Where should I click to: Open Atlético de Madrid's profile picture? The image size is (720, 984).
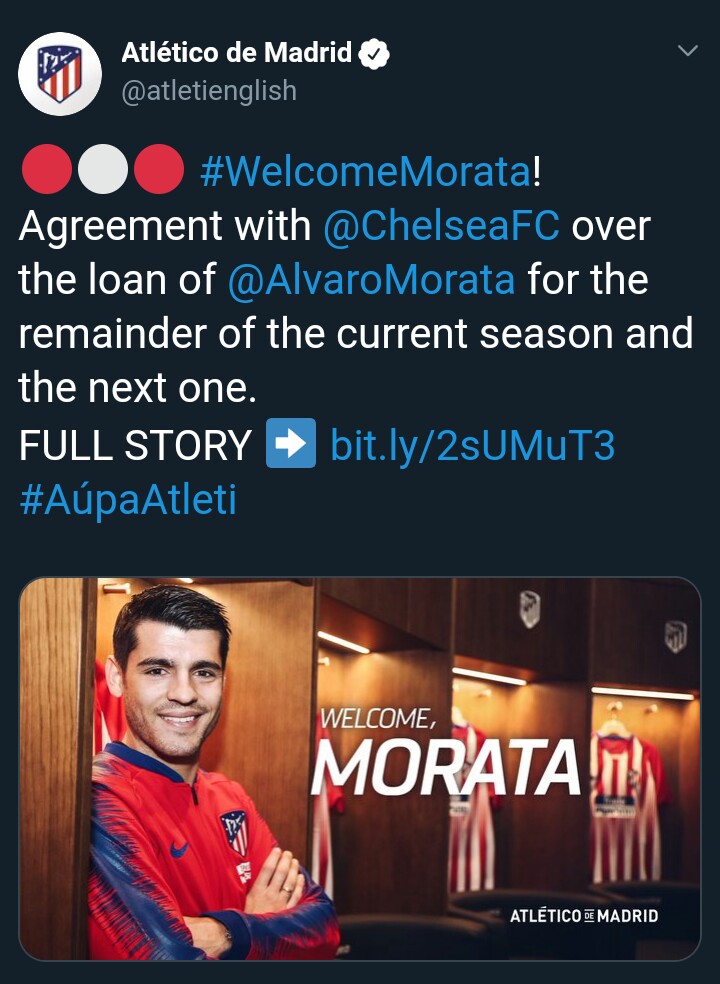click(60, 73)
